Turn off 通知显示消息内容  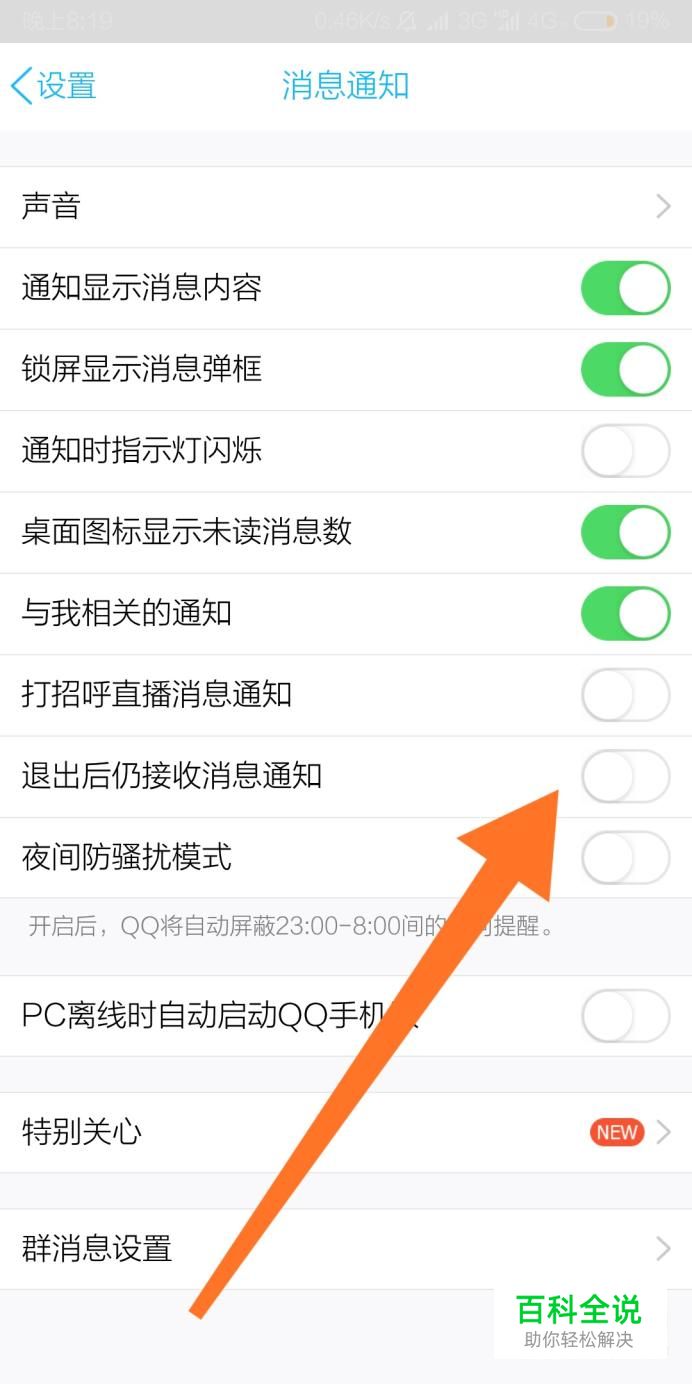click(625, 288)
